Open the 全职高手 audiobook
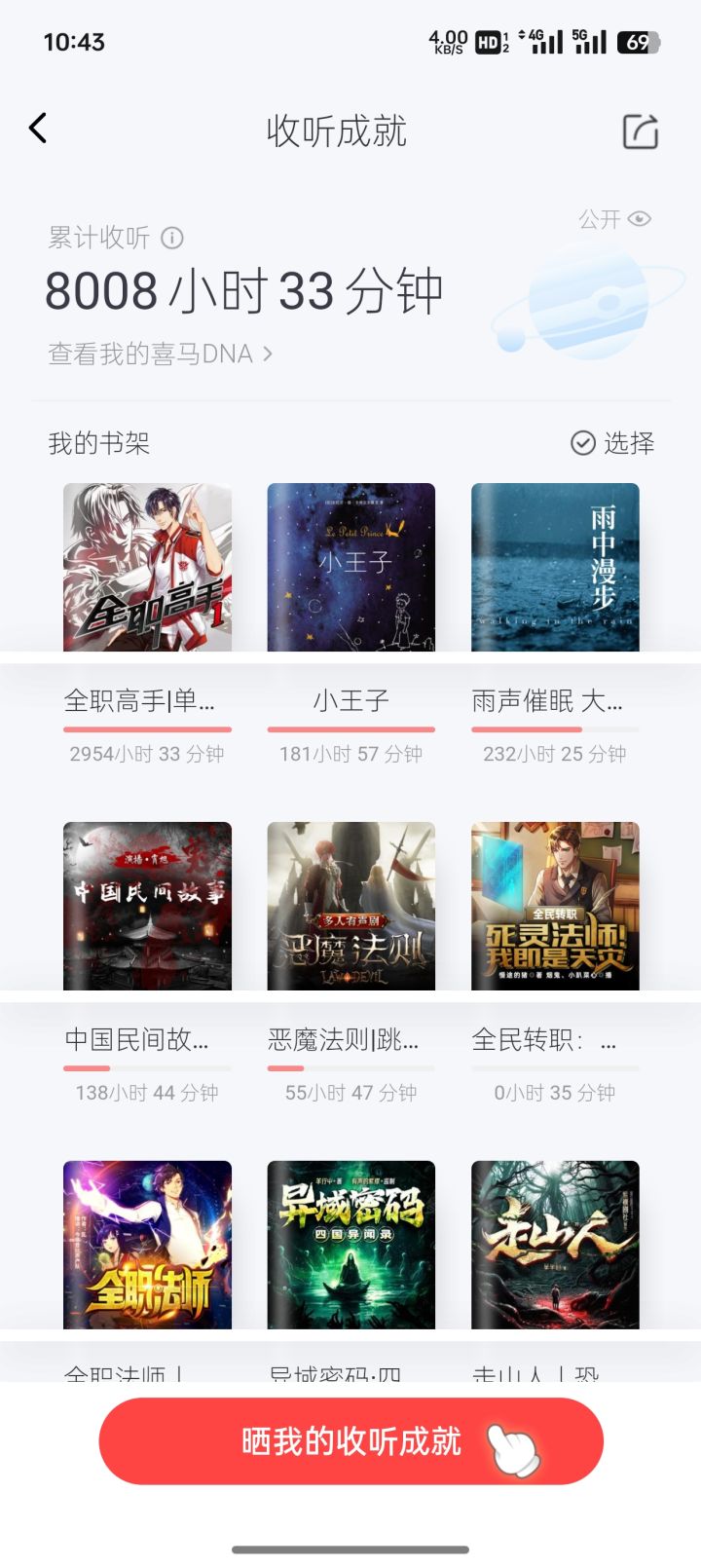This screenshot has width=701, height=1568. (x=147, y=568)
